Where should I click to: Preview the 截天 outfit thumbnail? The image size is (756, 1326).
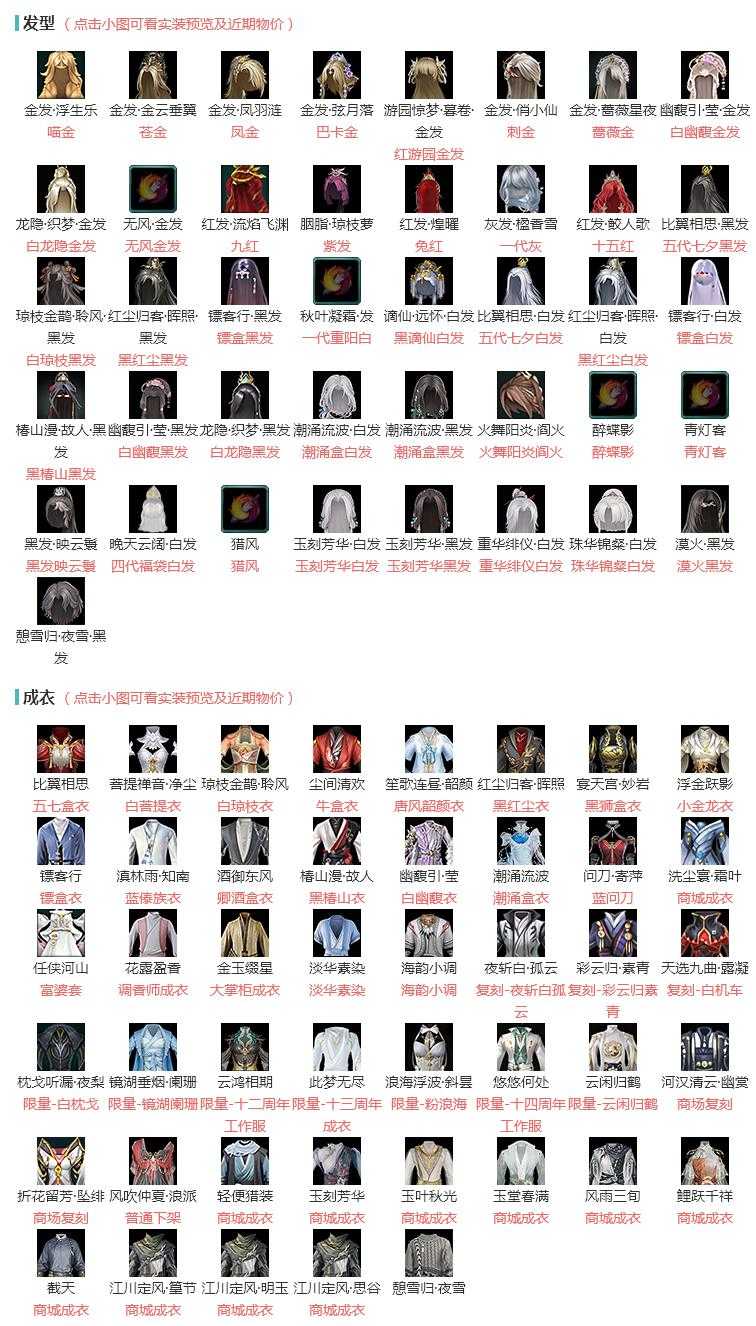click(61, 1253)
